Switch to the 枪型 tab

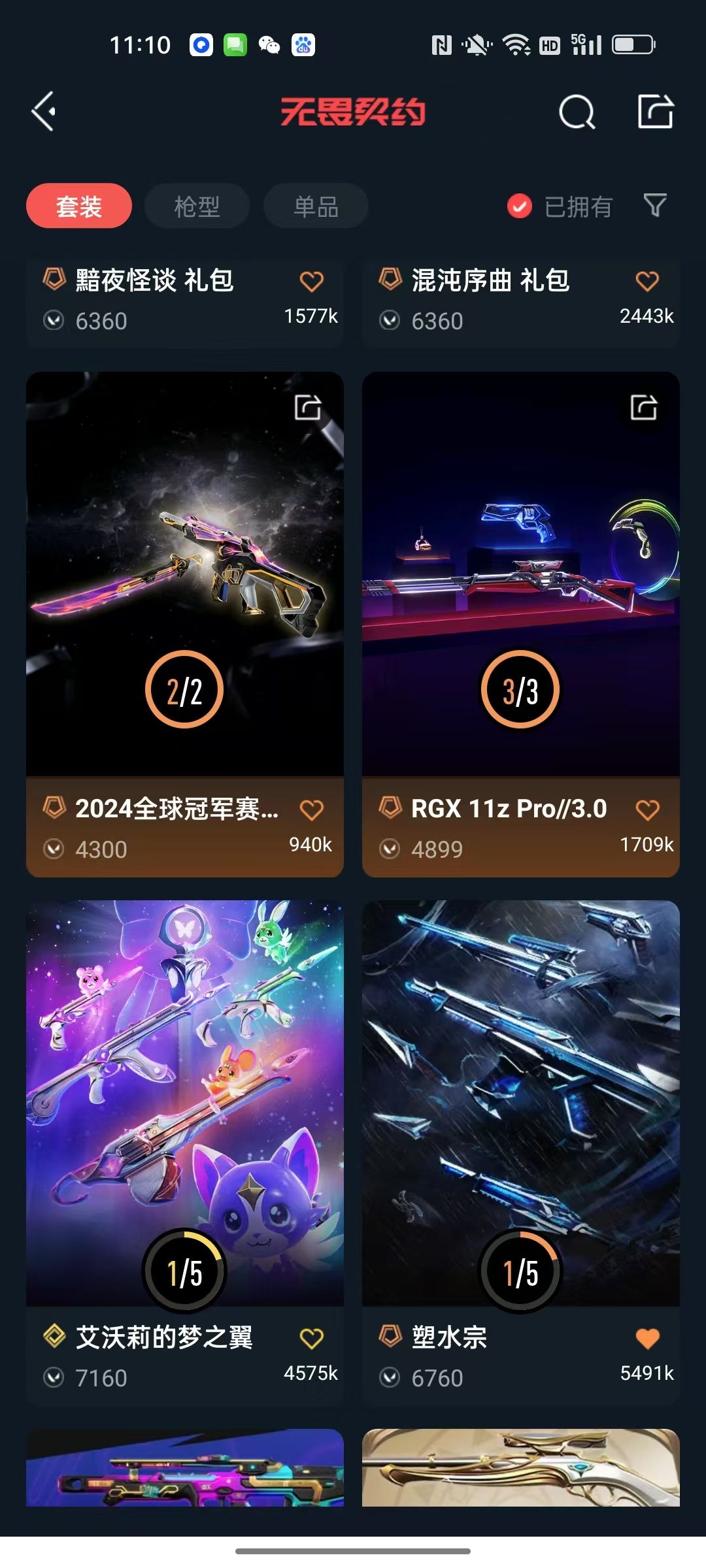pos(197,206)
